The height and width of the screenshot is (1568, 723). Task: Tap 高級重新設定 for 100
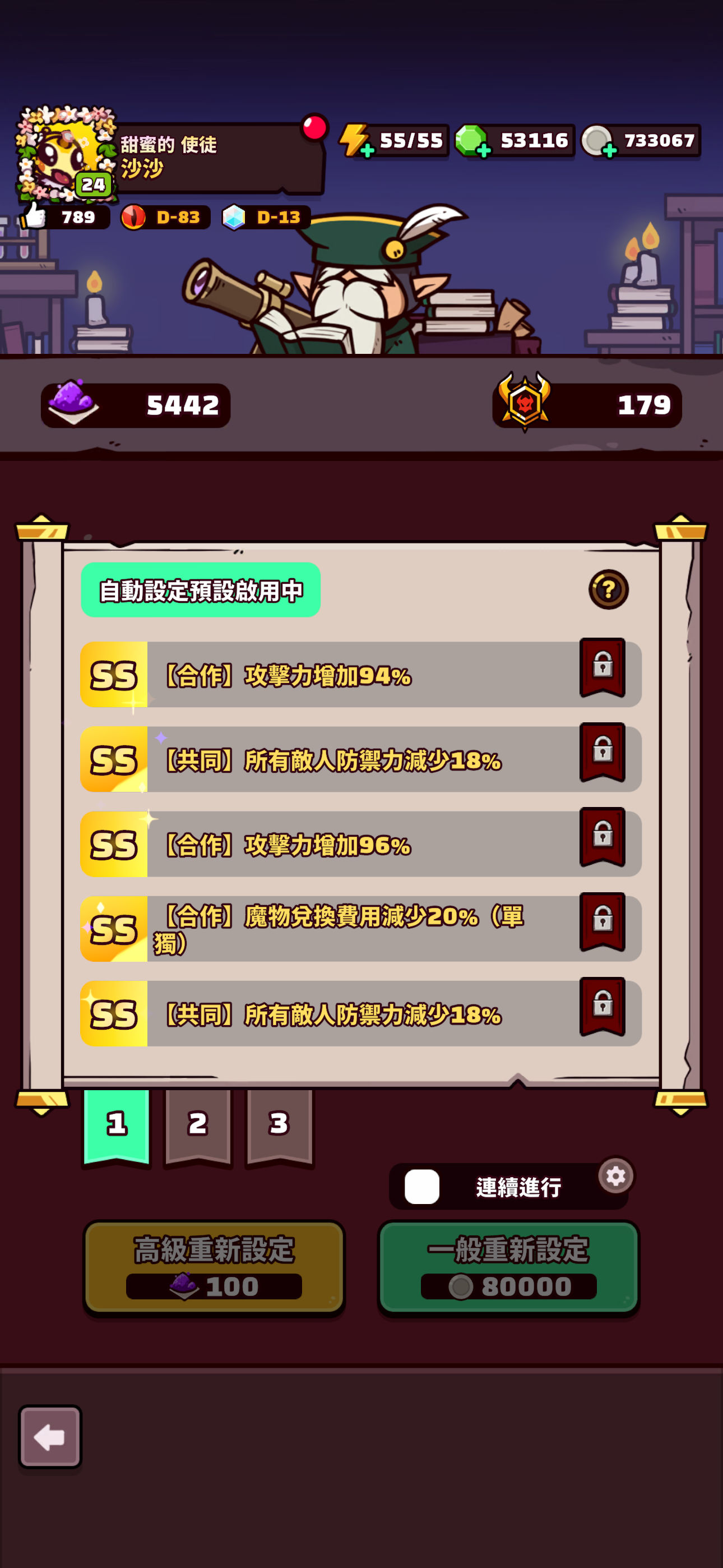pyautogui.click(x=214, y=1267)
